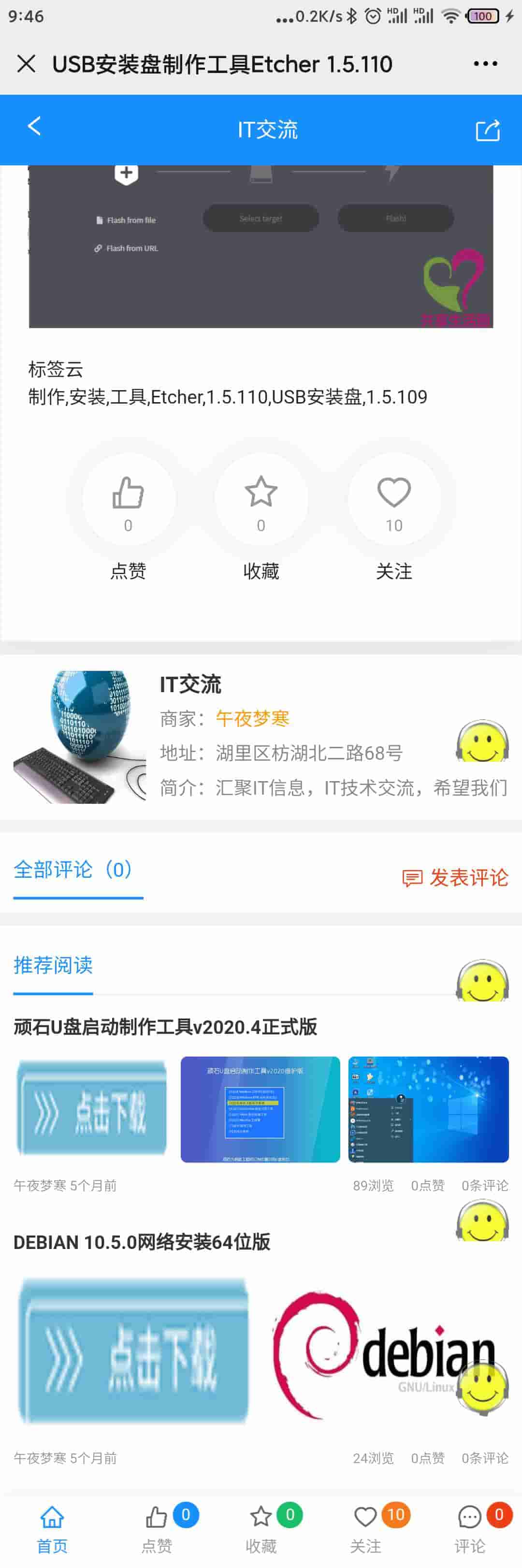Tap 点赞 in the bottom bar
This screenshot has height=1568, width=522.
(157, 1528)
